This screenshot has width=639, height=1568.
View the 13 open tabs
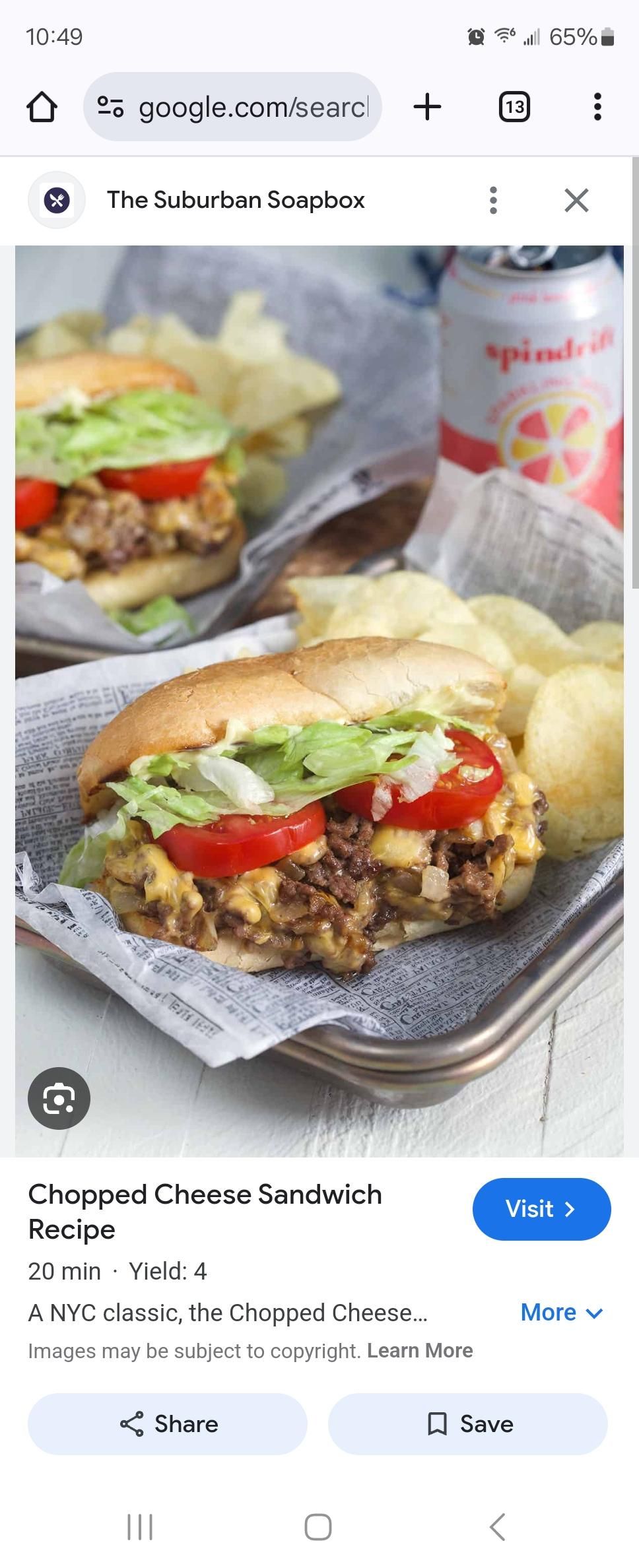(514, 107)
